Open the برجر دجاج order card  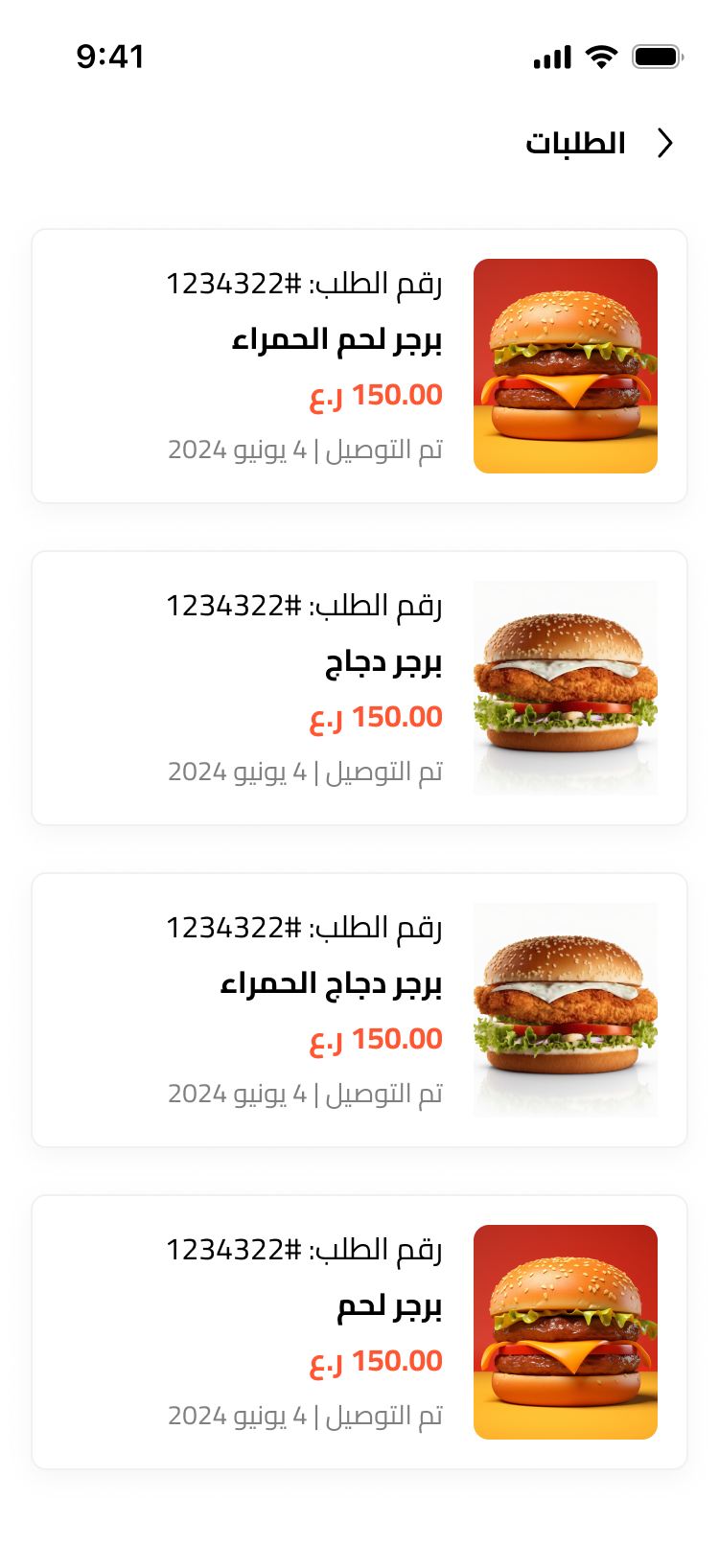click(x=359, y=688)
